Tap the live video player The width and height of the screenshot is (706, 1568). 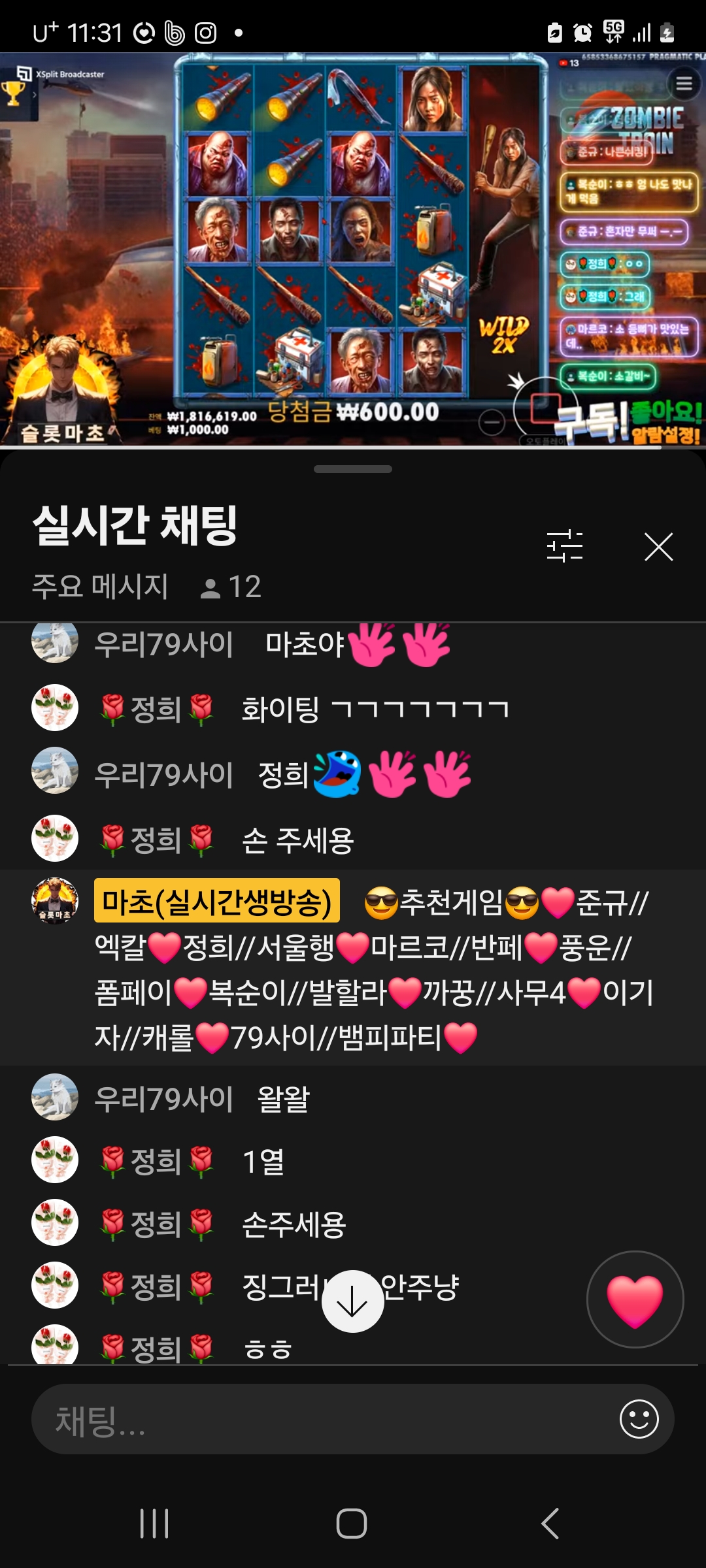click(353, 248)
